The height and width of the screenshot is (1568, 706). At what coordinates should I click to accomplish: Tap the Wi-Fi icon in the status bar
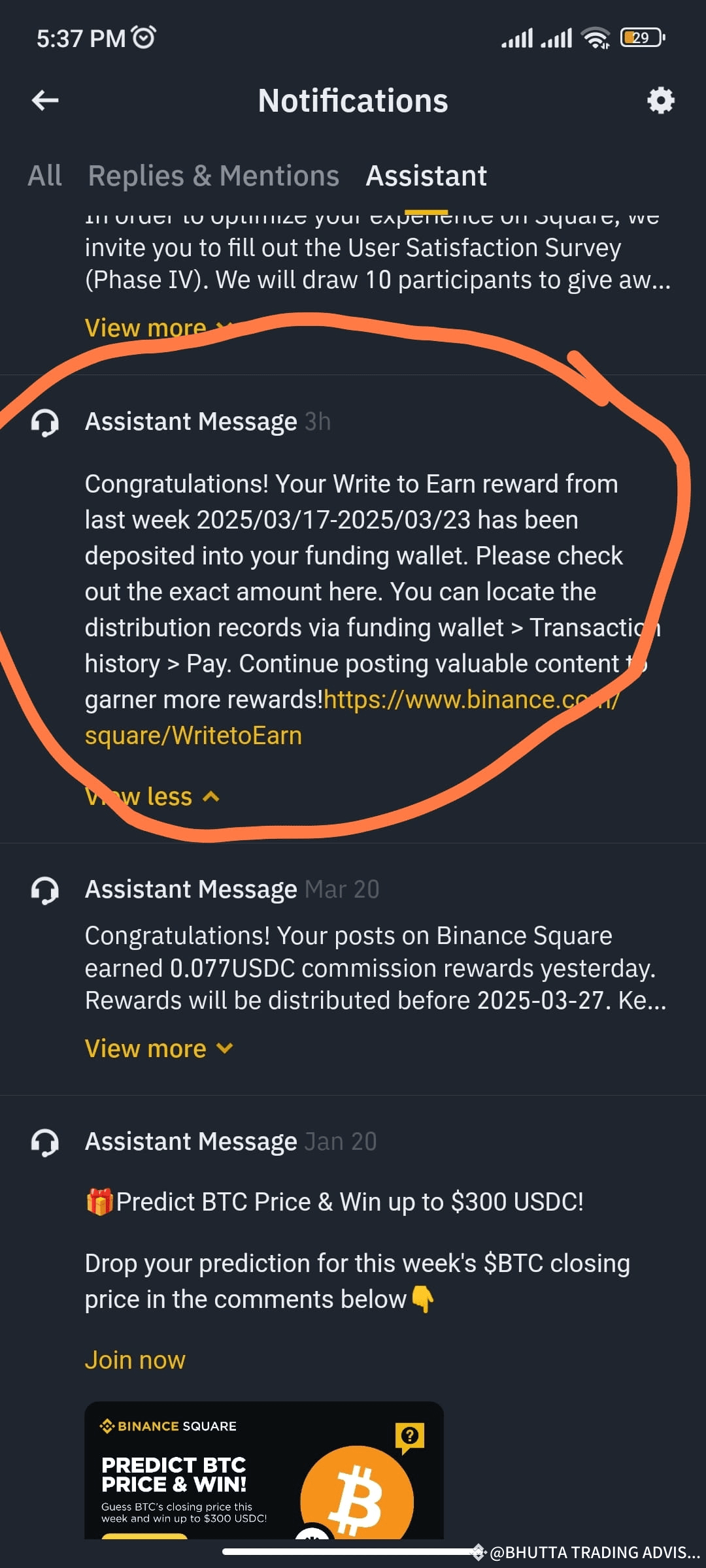coord(596,37)
